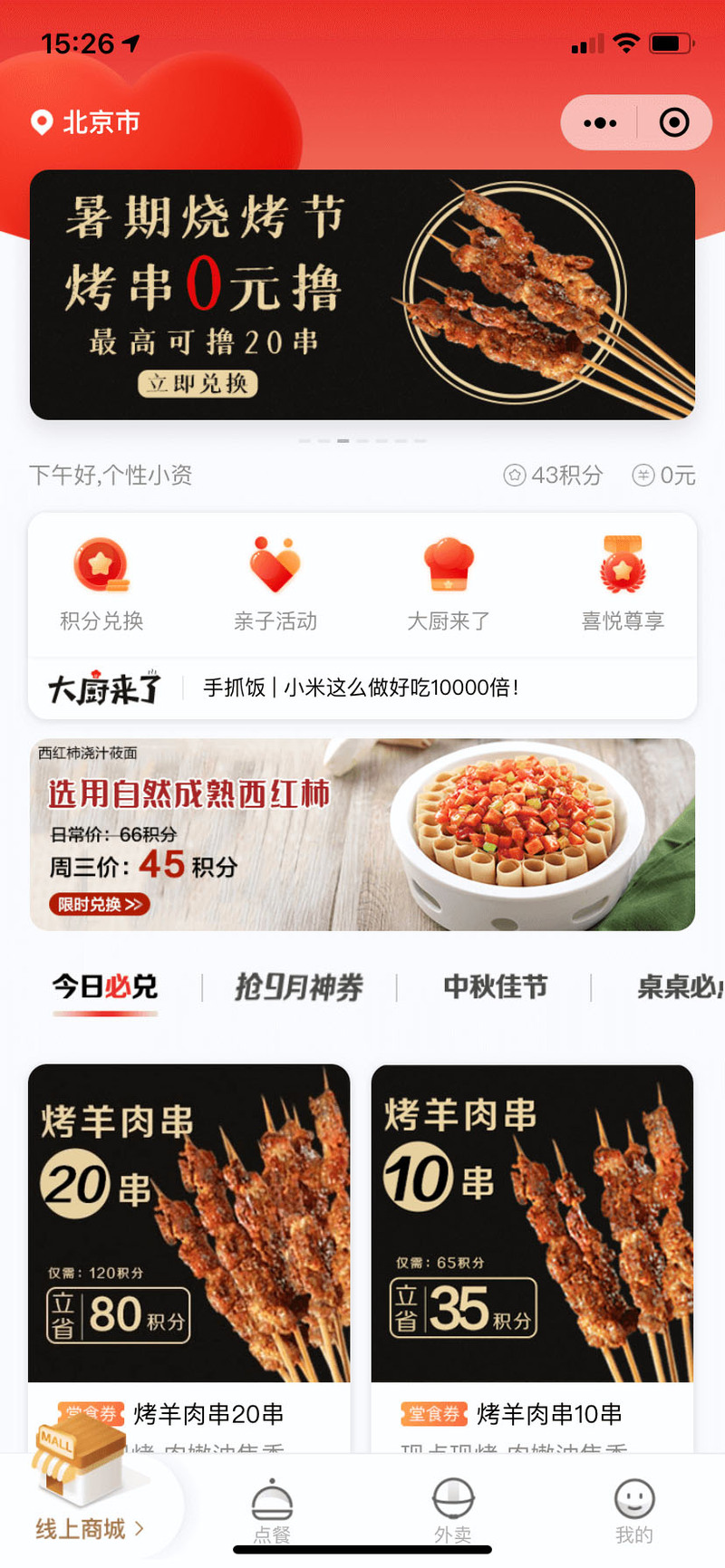Open the 烤羊肉串10串 coupon card
The image size is (725, 1568).
tap(532, 1250)
